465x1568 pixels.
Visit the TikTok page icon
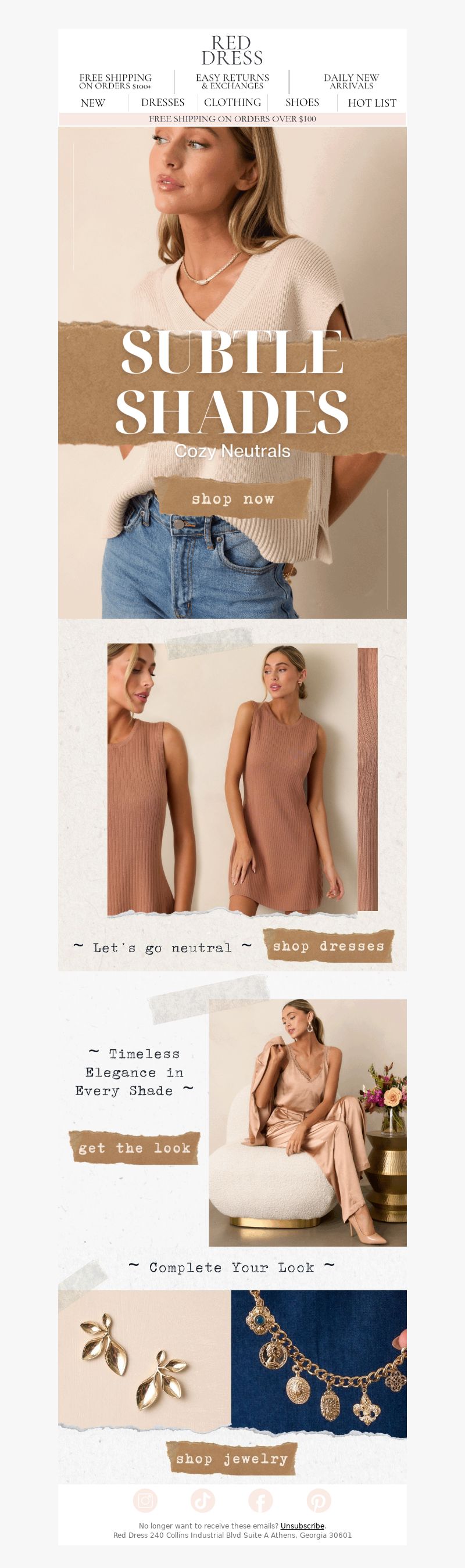203,1501
